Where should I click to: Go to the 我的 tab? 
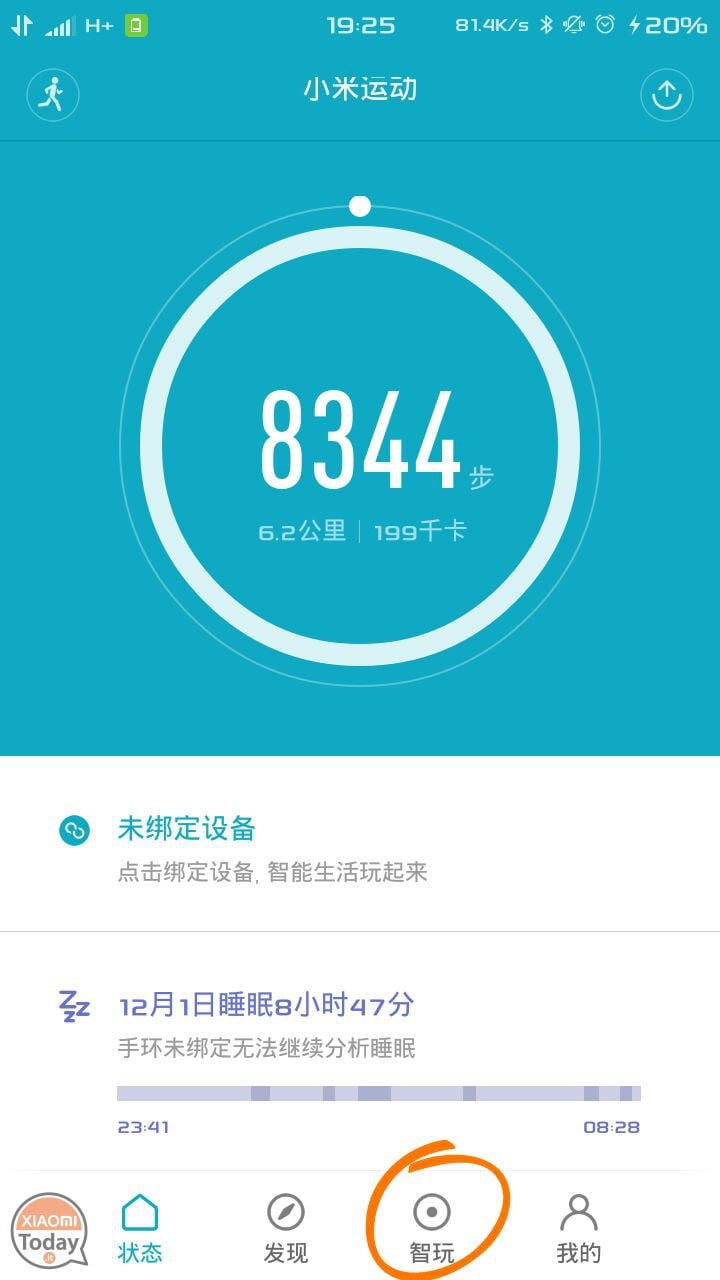578,1227
